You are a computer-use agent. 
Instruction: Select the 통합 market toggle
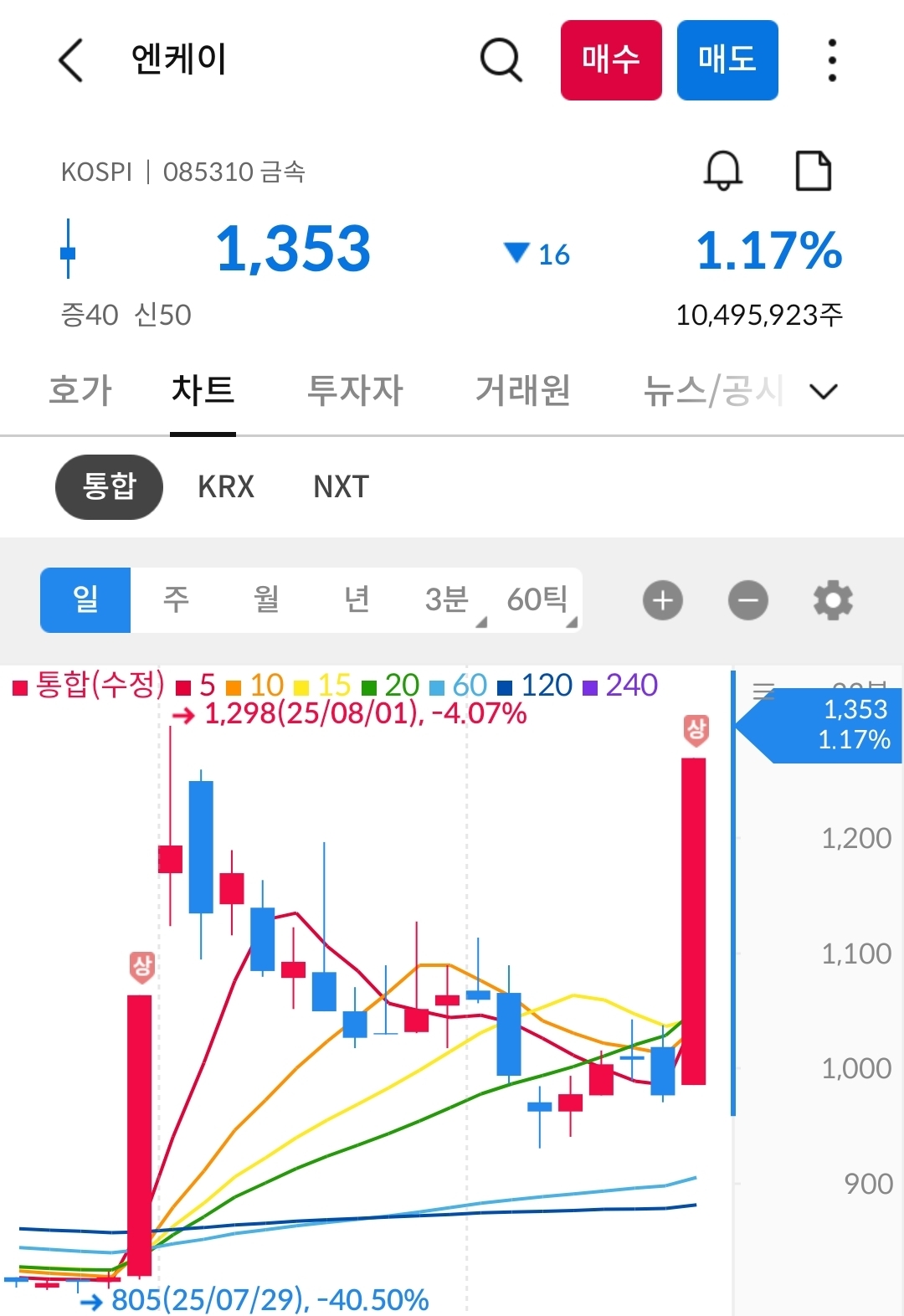click(x=109, y=487)
